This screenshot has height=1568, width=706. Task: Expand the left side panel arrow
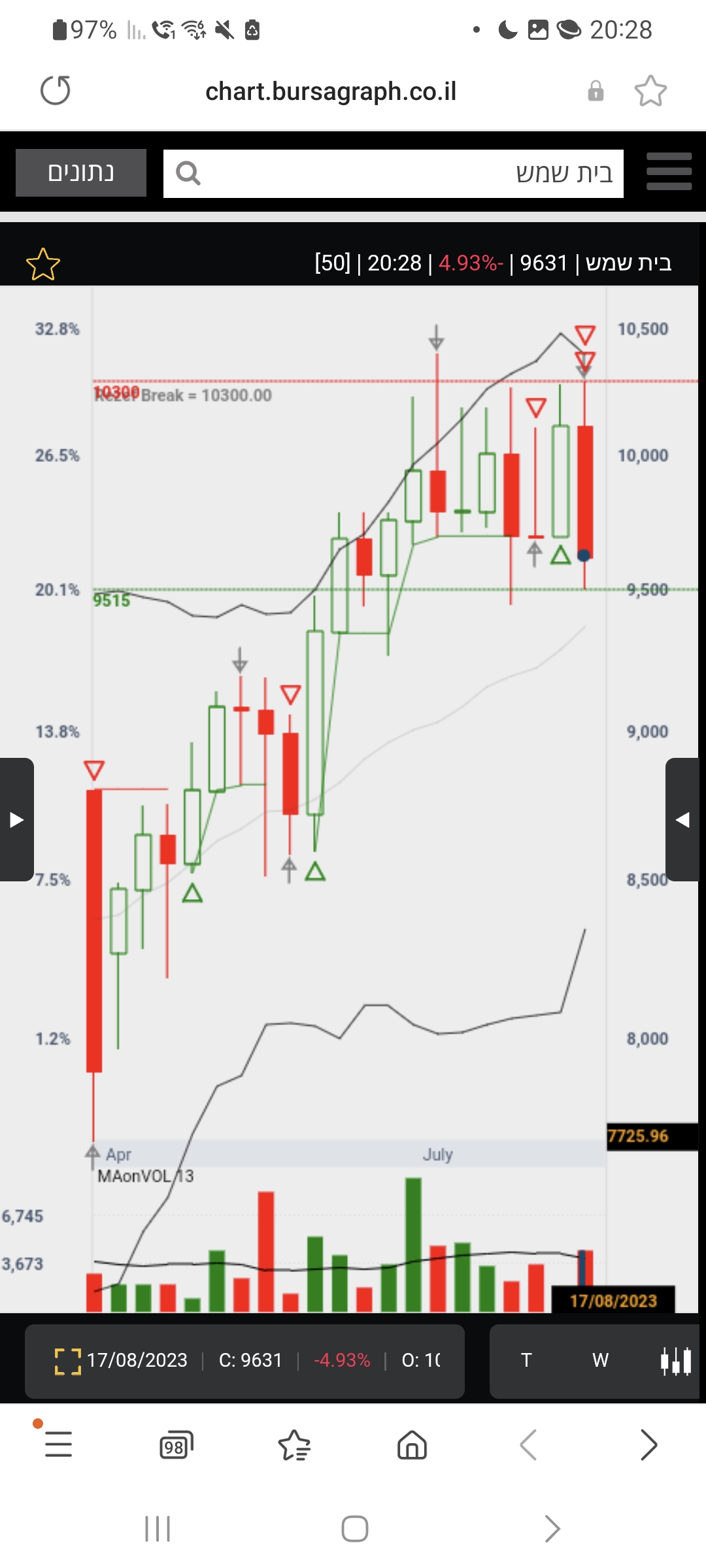16,819
